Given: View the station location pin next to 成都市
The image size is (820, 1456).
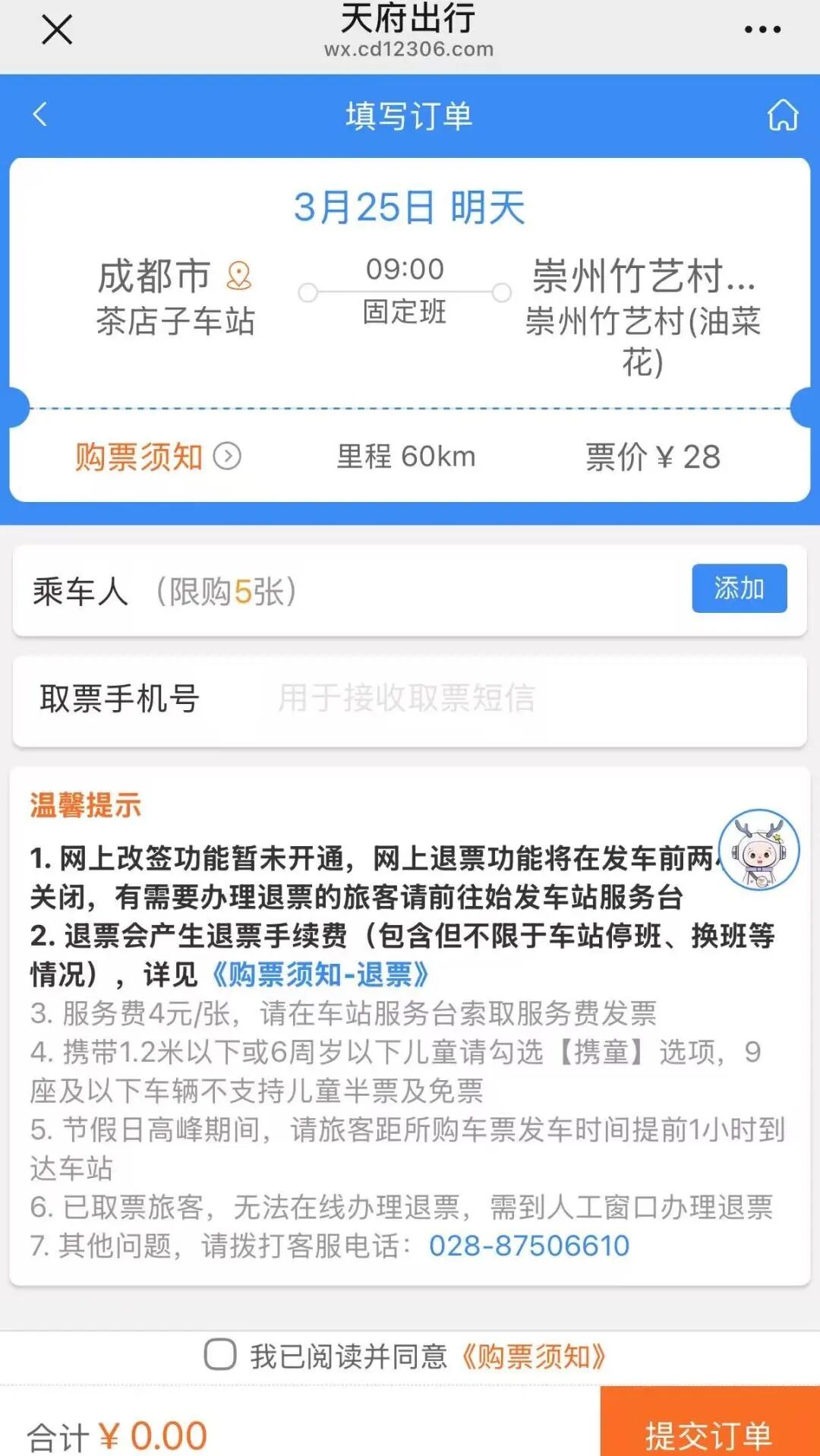Looking at the screenshot, I should tap(239, 276).
